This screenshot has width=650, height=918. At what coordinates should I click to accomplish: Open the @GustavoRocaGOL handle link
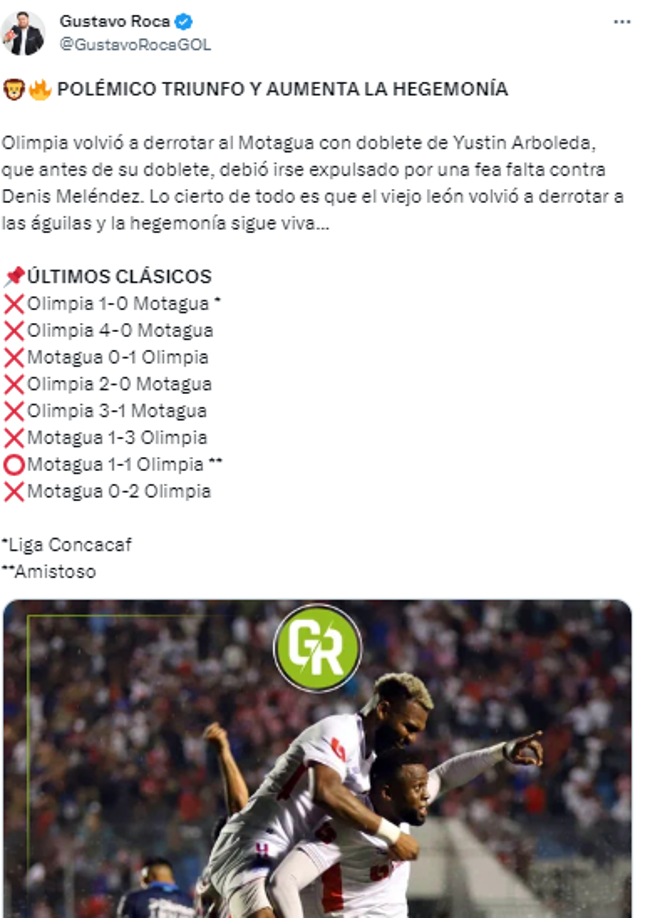[x=135, y=45]
